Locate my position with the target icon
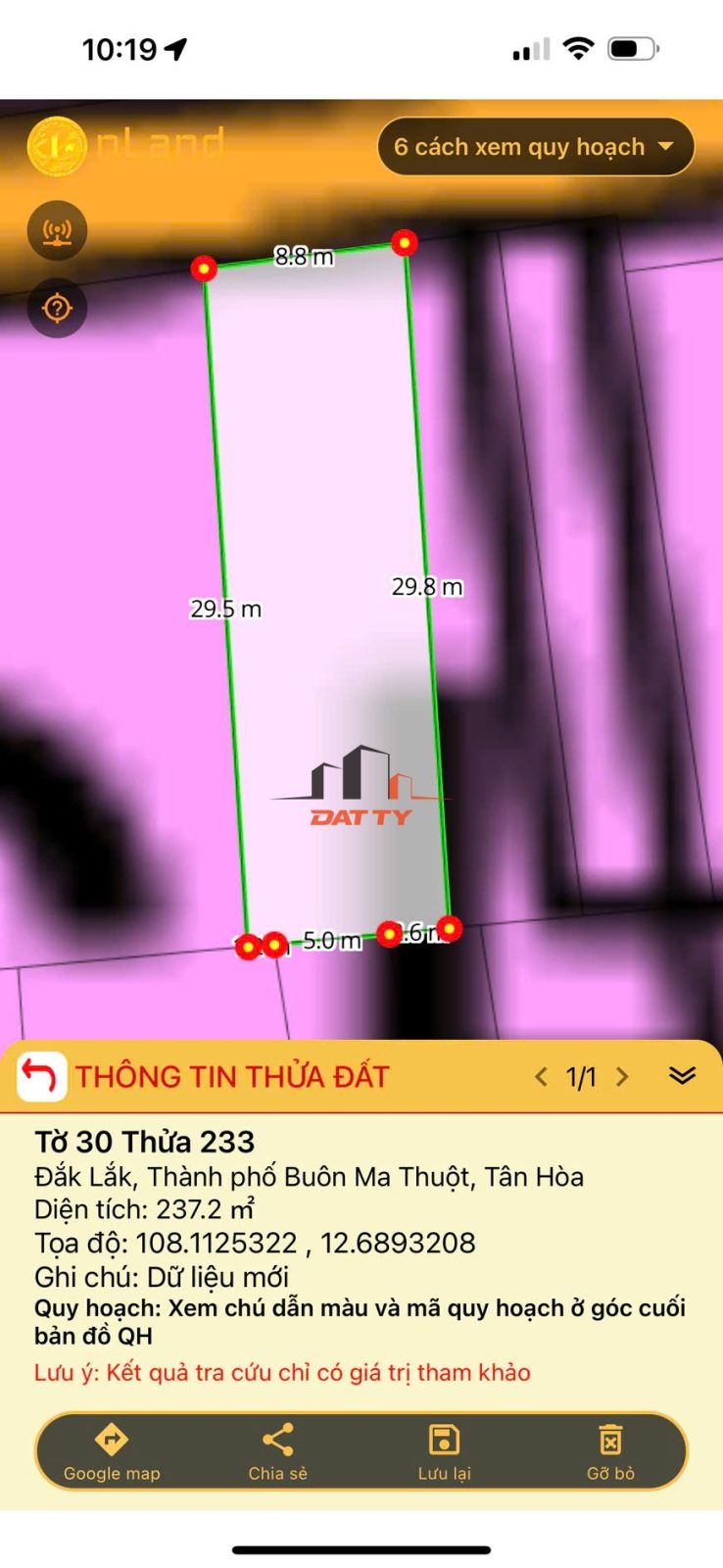This screenshot has height=1568, width=723. pyautogui.click(x=57, y=308)
